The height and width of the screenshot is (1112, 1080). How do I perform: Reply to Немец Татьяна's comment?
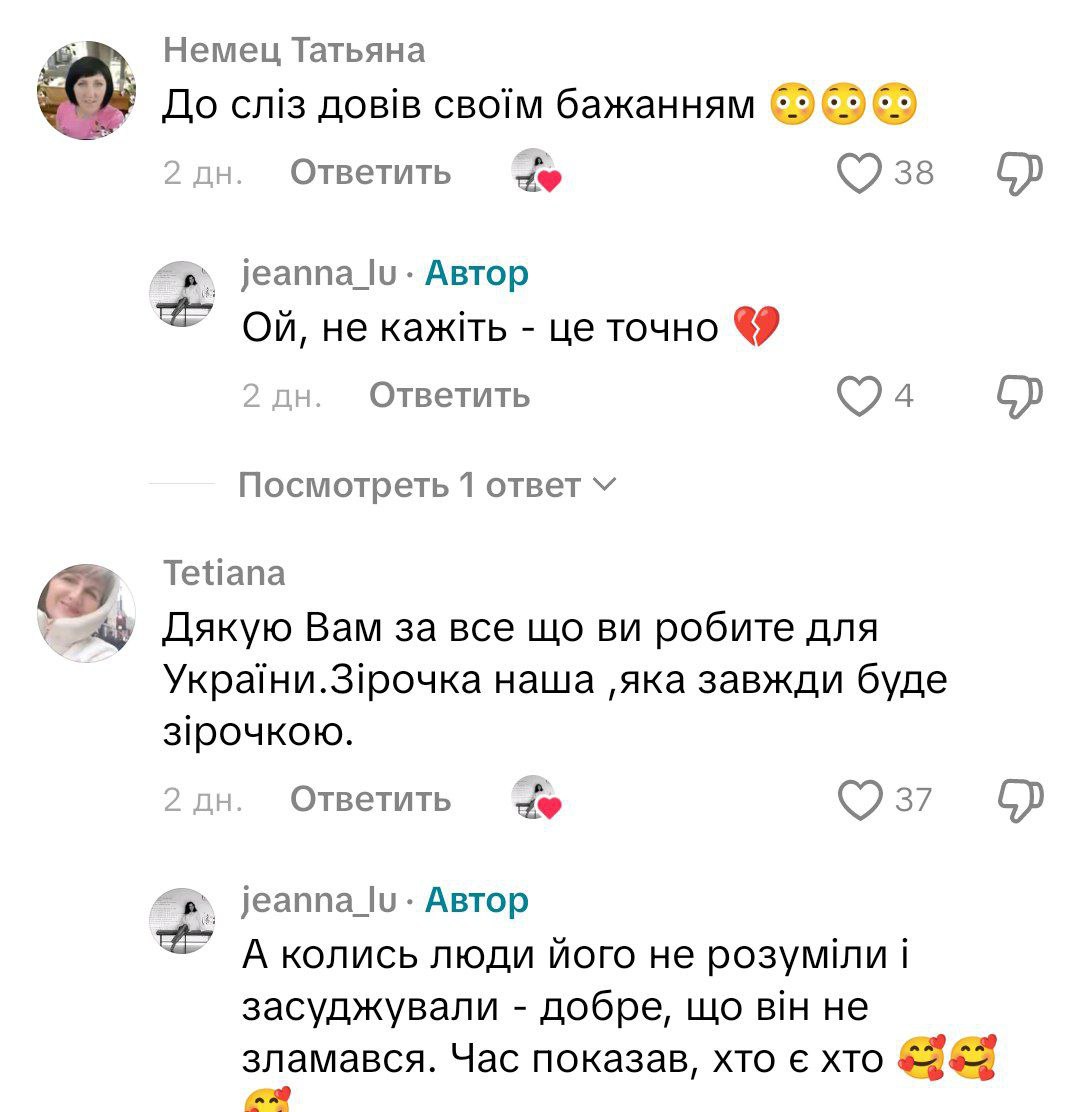[x=370, y=173]
